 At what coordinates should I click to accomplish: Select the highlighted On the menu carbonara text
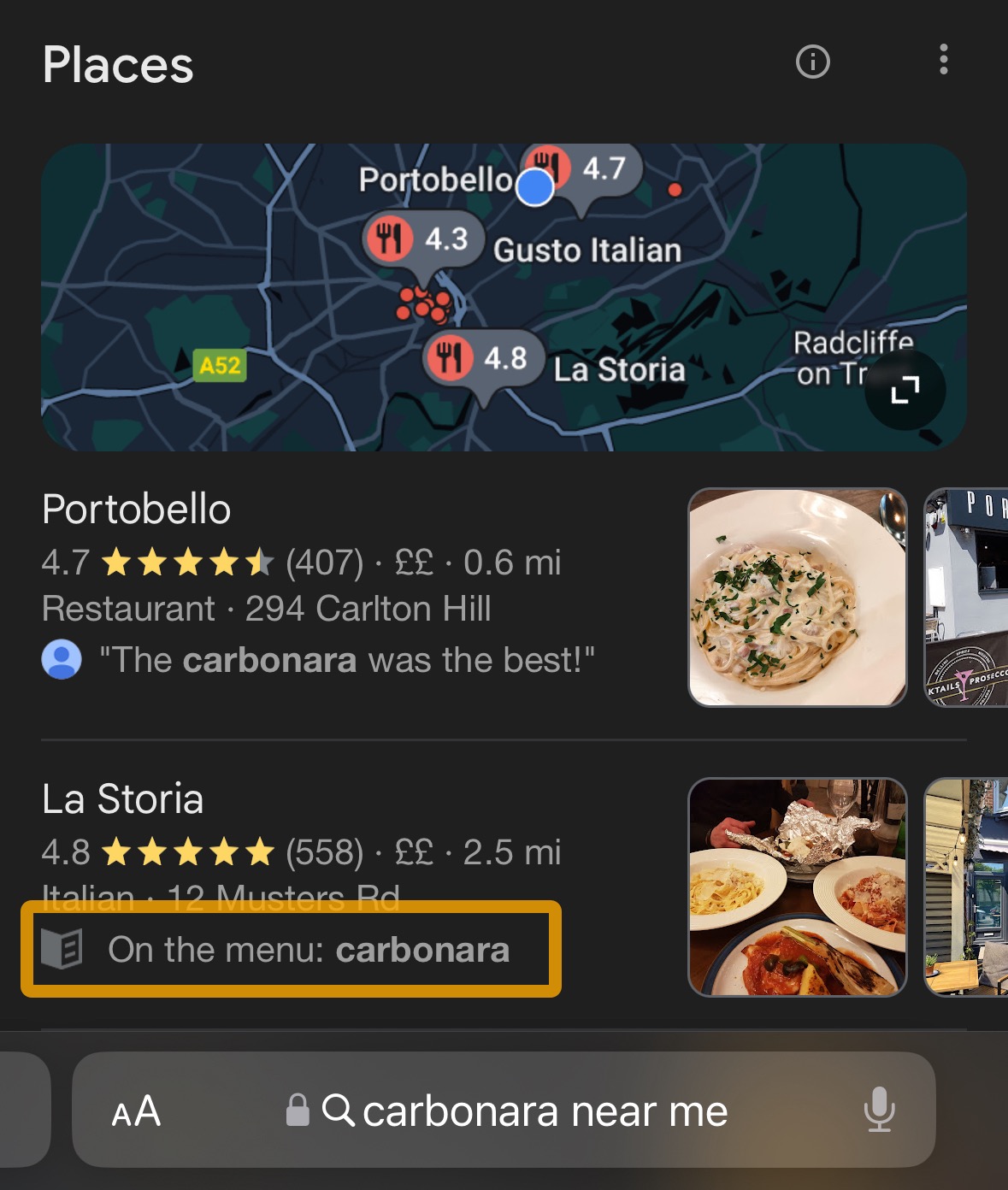306,949
